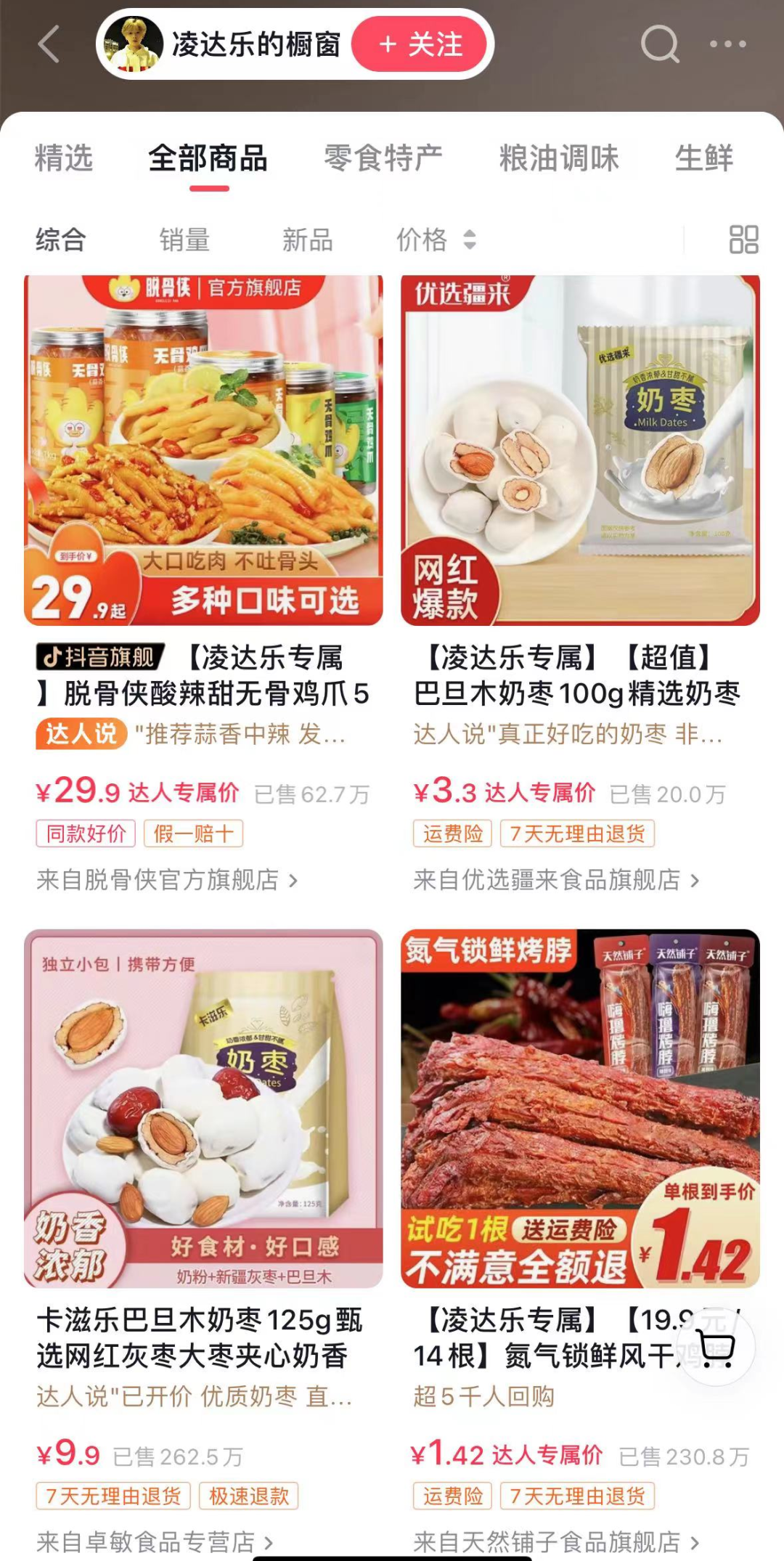Go back using the top-left arrow
Image resolution: width=784 pixels, height=1561 pixels.
point(49,44)
